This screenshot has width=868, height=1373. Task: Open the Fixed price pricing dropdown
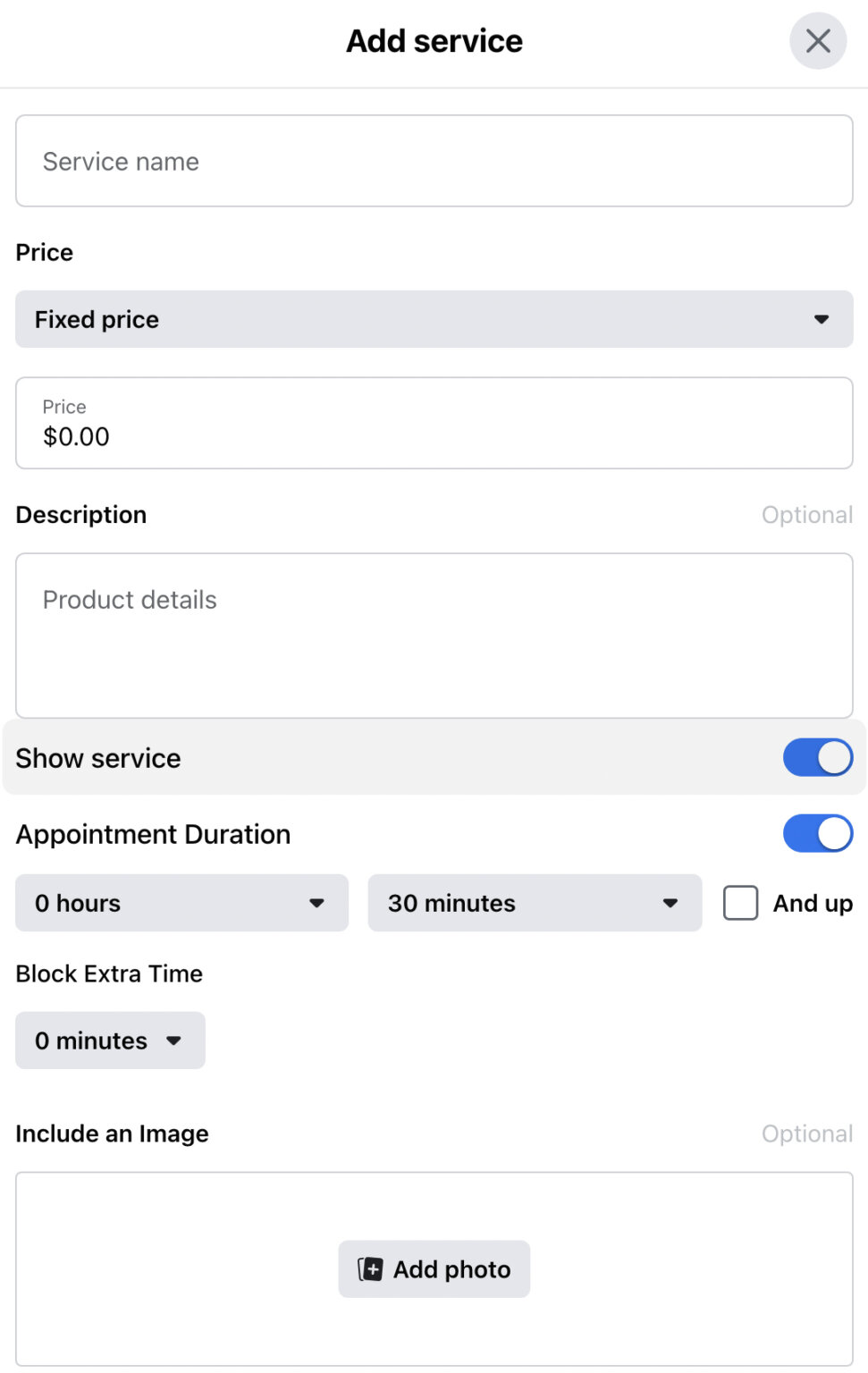coord(434,318)
